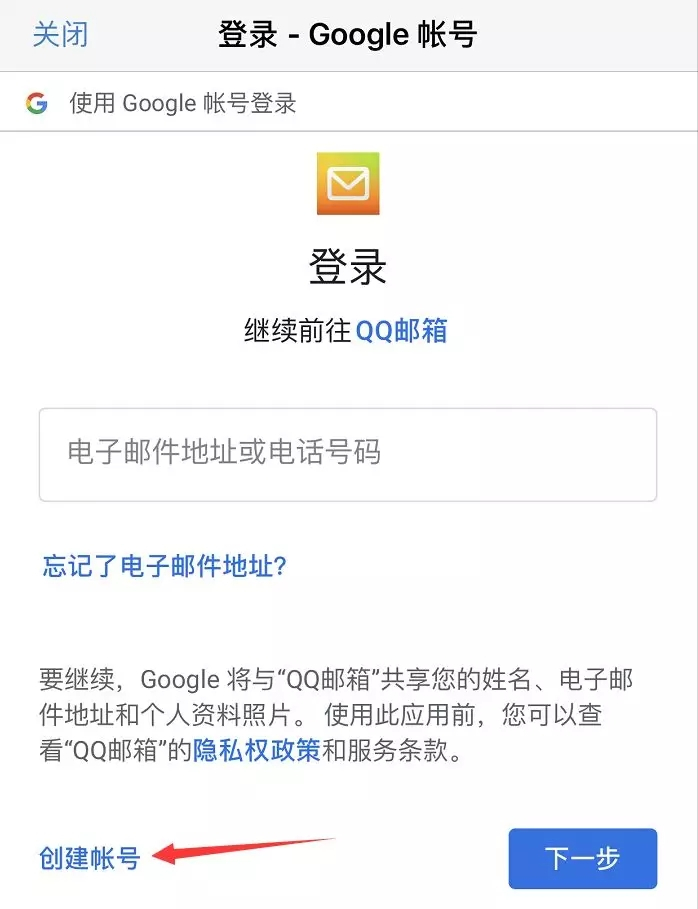698x909 pixels.
Task: Tap 关闭 to close the login page
Action: tap(60, 34)
